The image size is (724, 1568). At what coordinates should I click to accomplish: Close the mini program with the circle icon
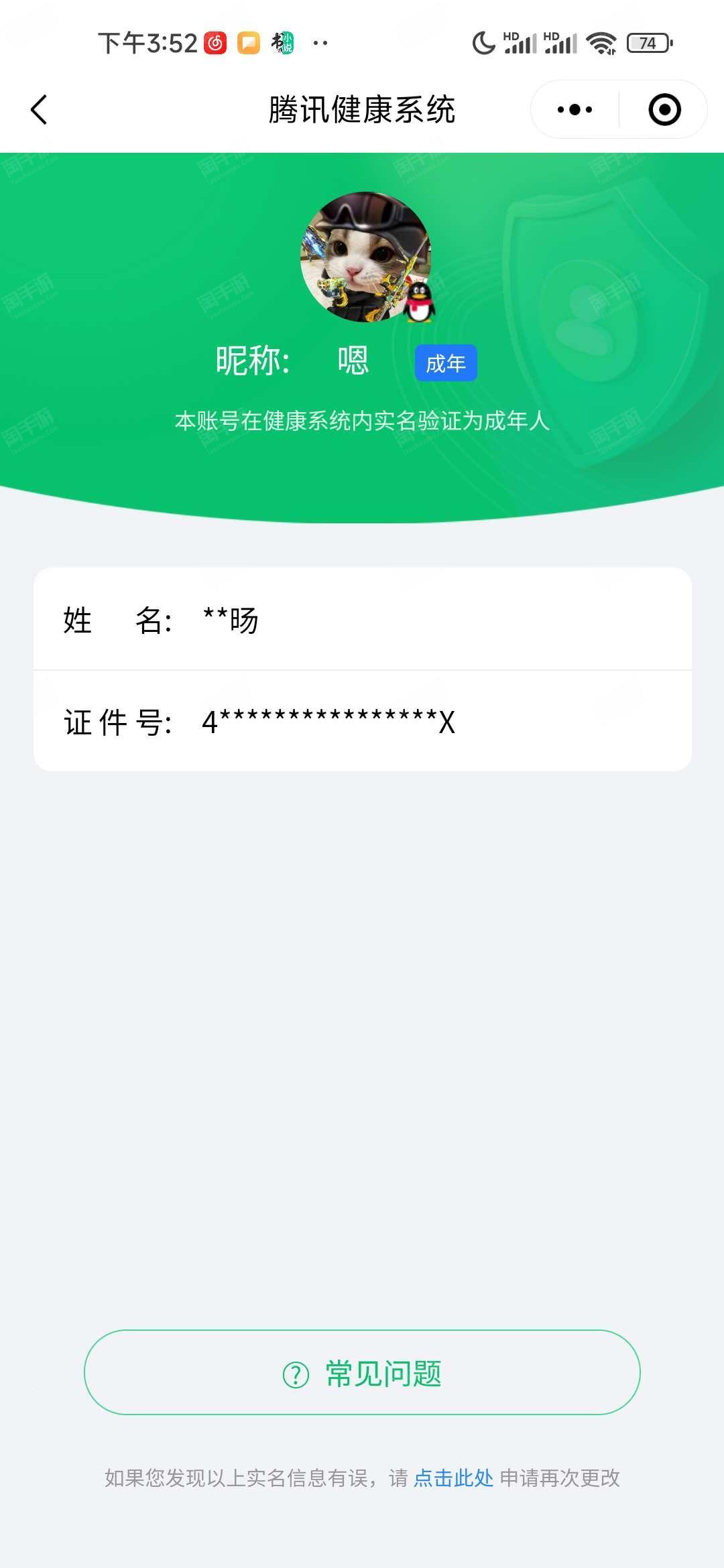[x=664, y=109]
